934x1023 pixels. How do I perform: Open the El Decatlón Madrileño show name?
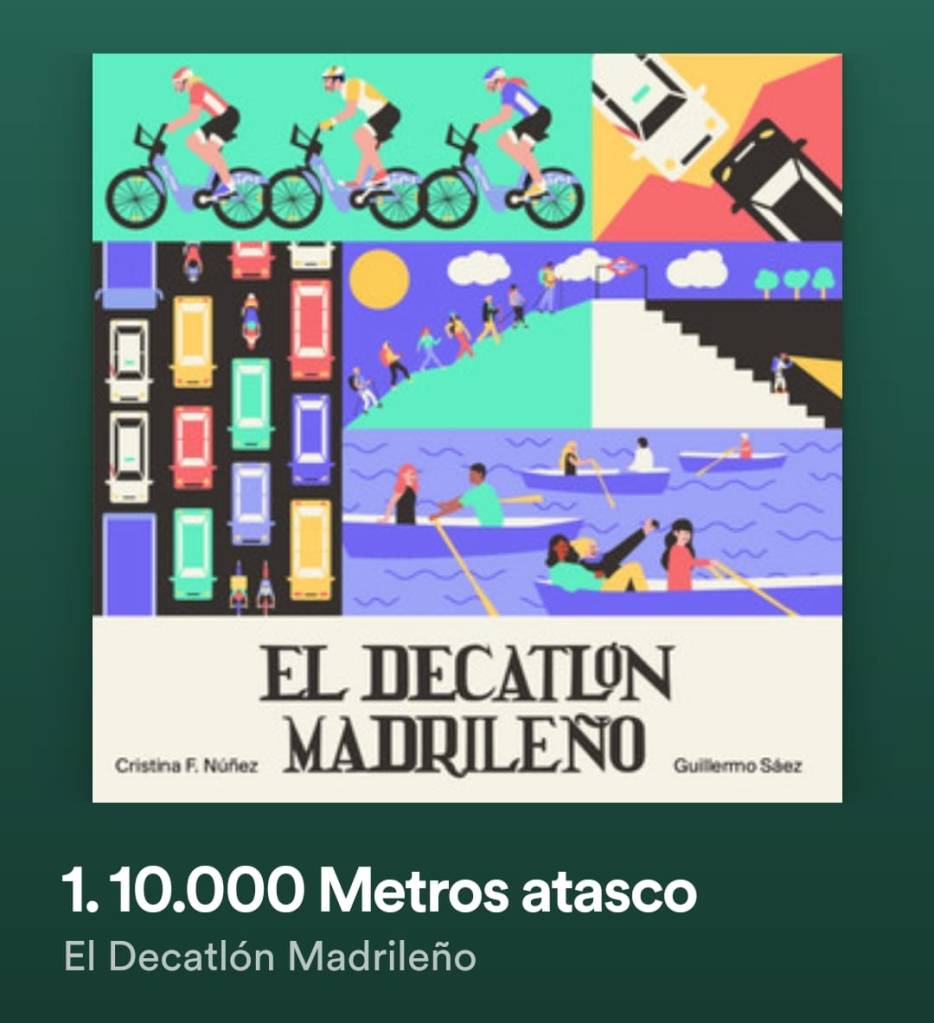270,957
